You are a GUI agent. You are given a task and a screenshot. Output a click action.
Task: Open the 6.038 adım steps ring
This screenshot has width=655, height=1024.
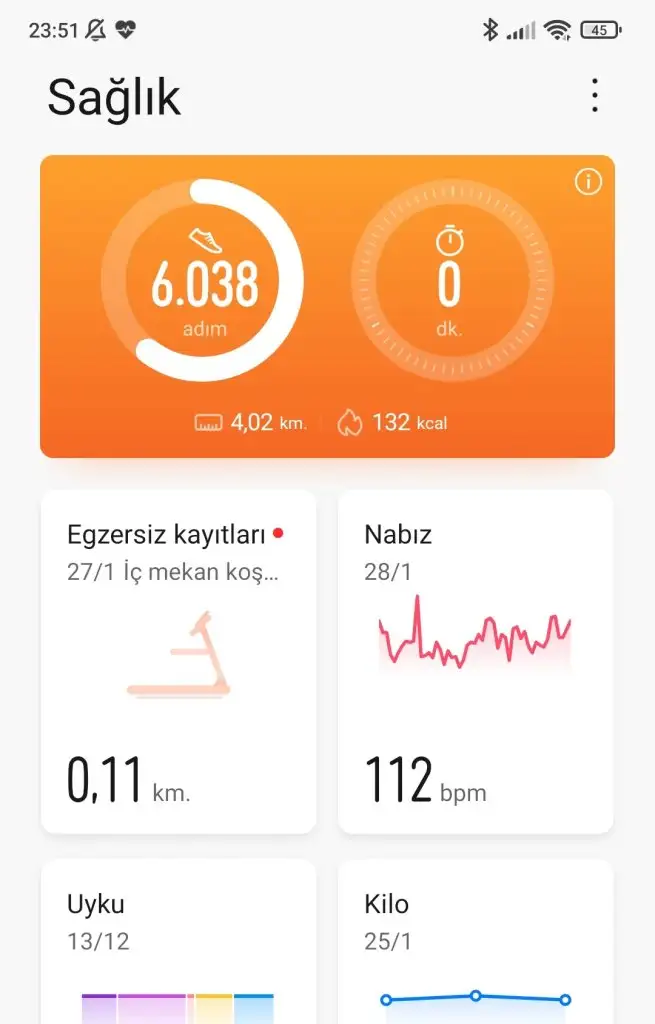[203, 281]
